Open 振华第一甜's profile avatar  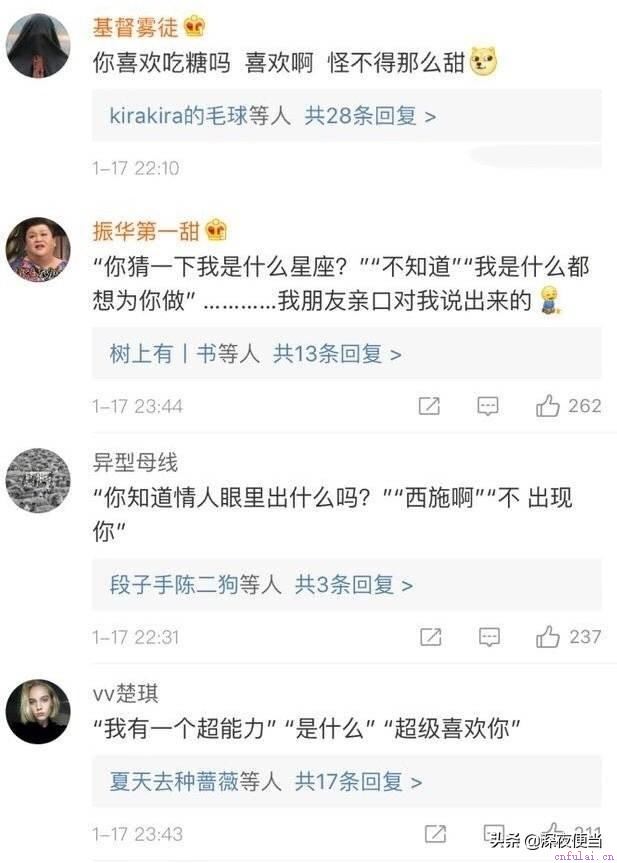coord(38,250)
